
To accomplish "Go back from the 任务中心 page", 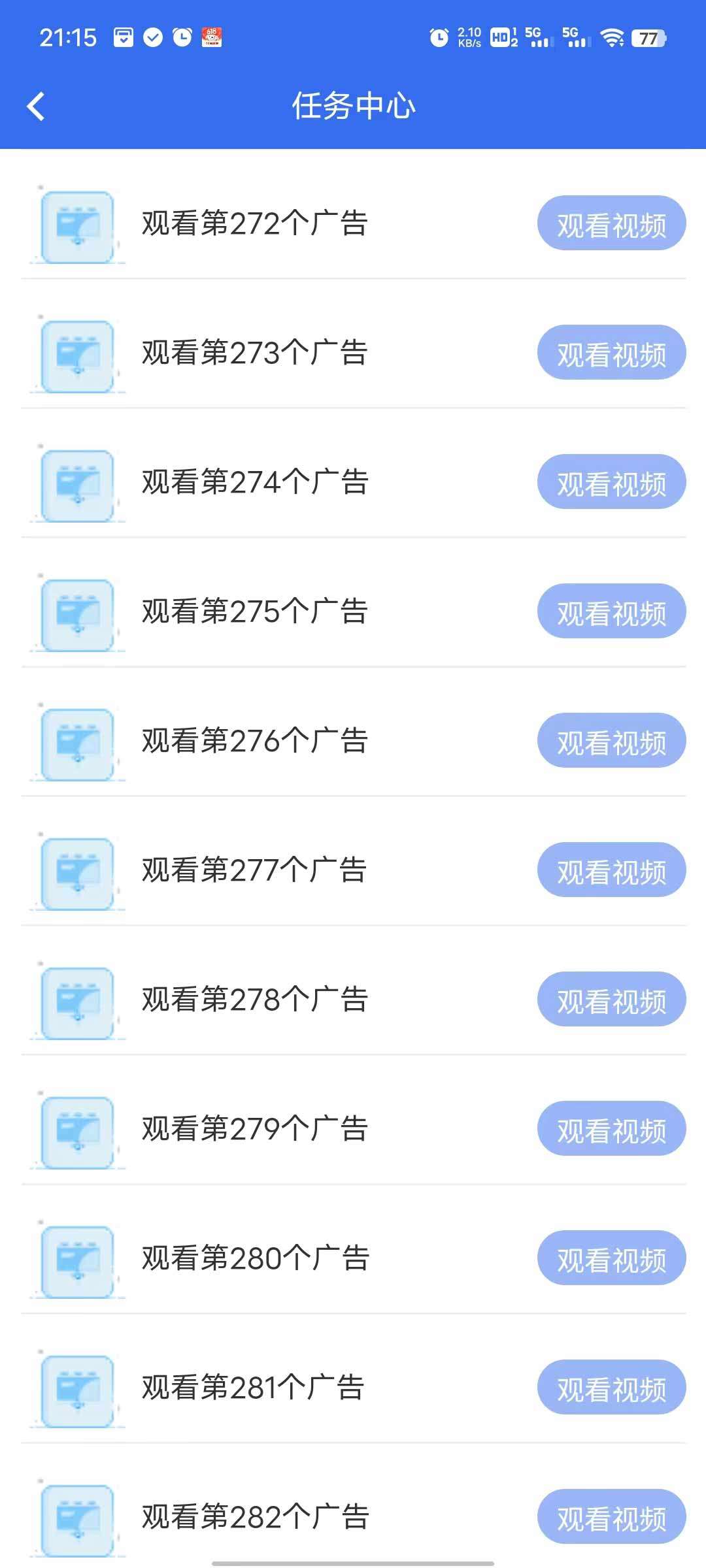I will tap(36, 106).
